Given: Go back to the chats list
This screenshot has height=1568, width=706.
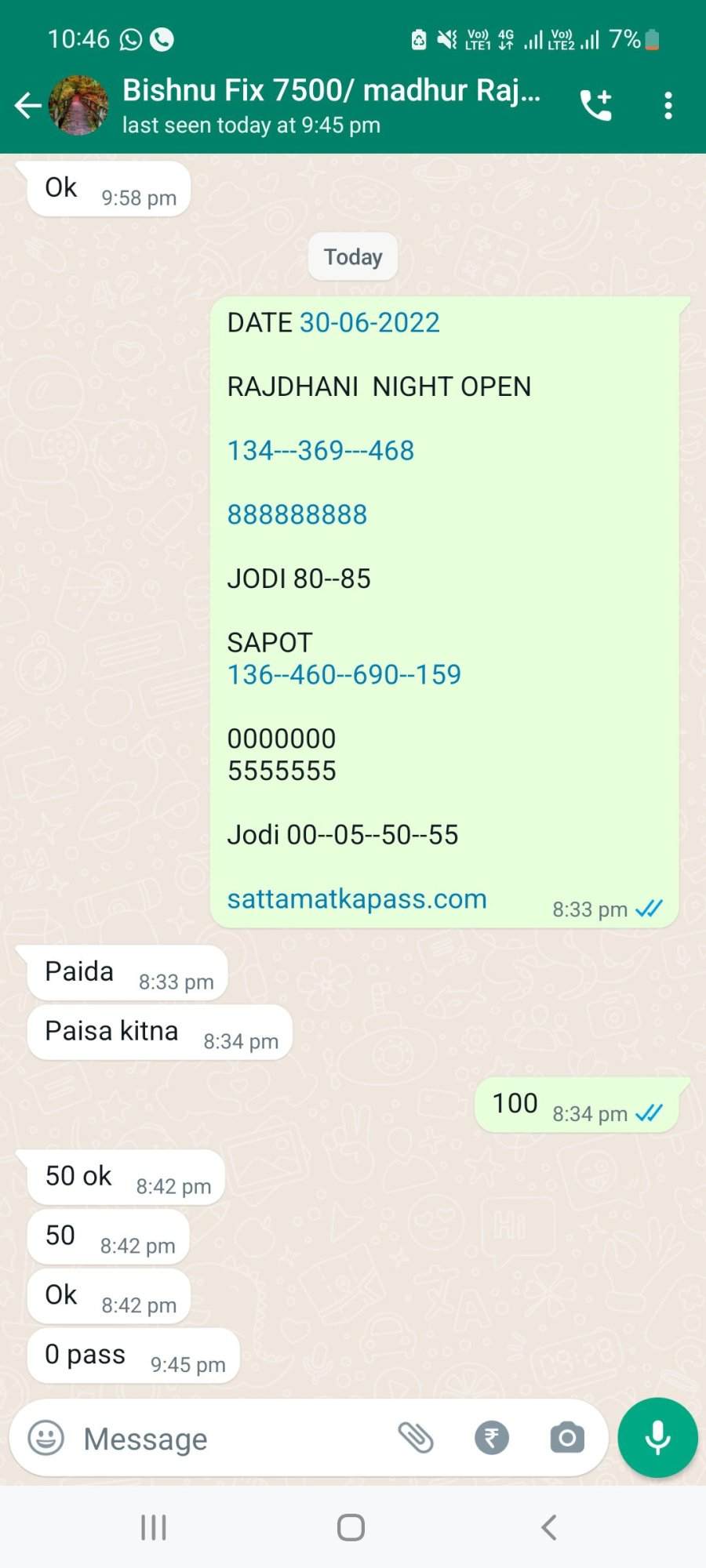Looking at the screenshot, I should pyautogui.click(x=27, y=105).
